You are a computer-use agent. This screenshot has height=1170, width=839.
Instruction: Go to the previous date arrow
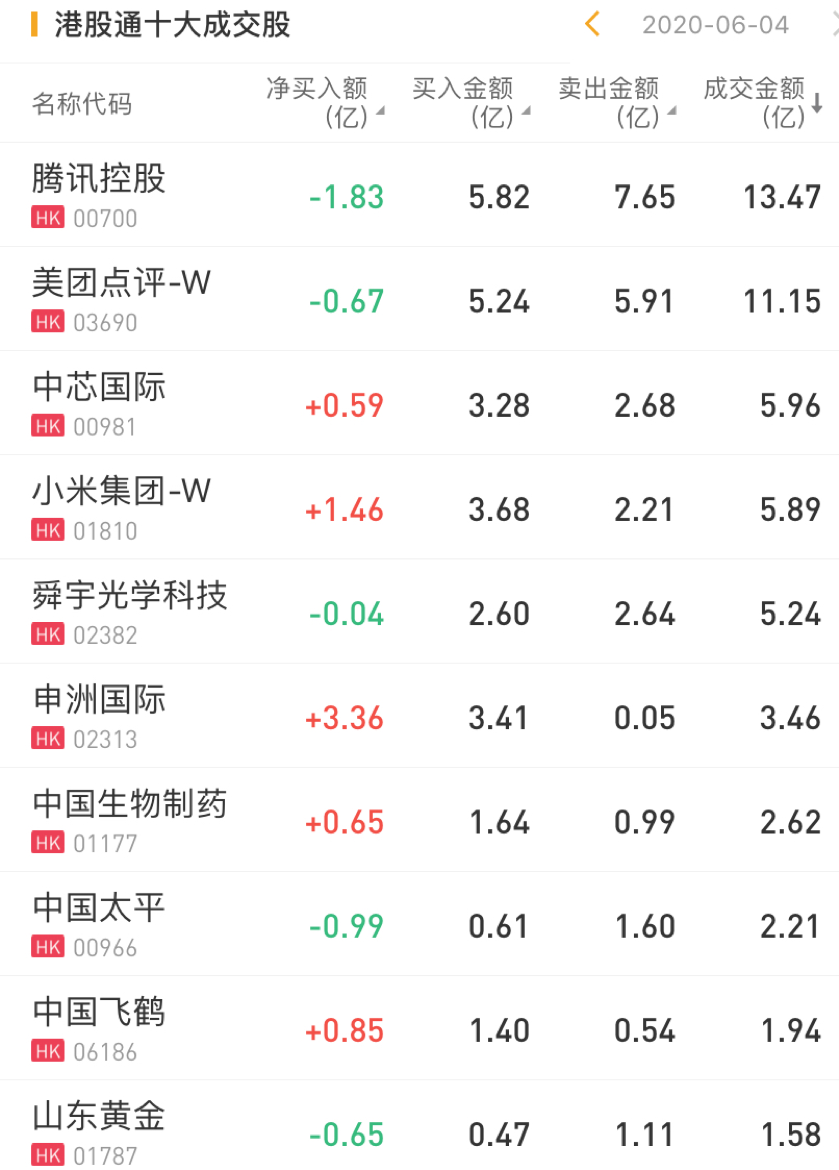592,24
